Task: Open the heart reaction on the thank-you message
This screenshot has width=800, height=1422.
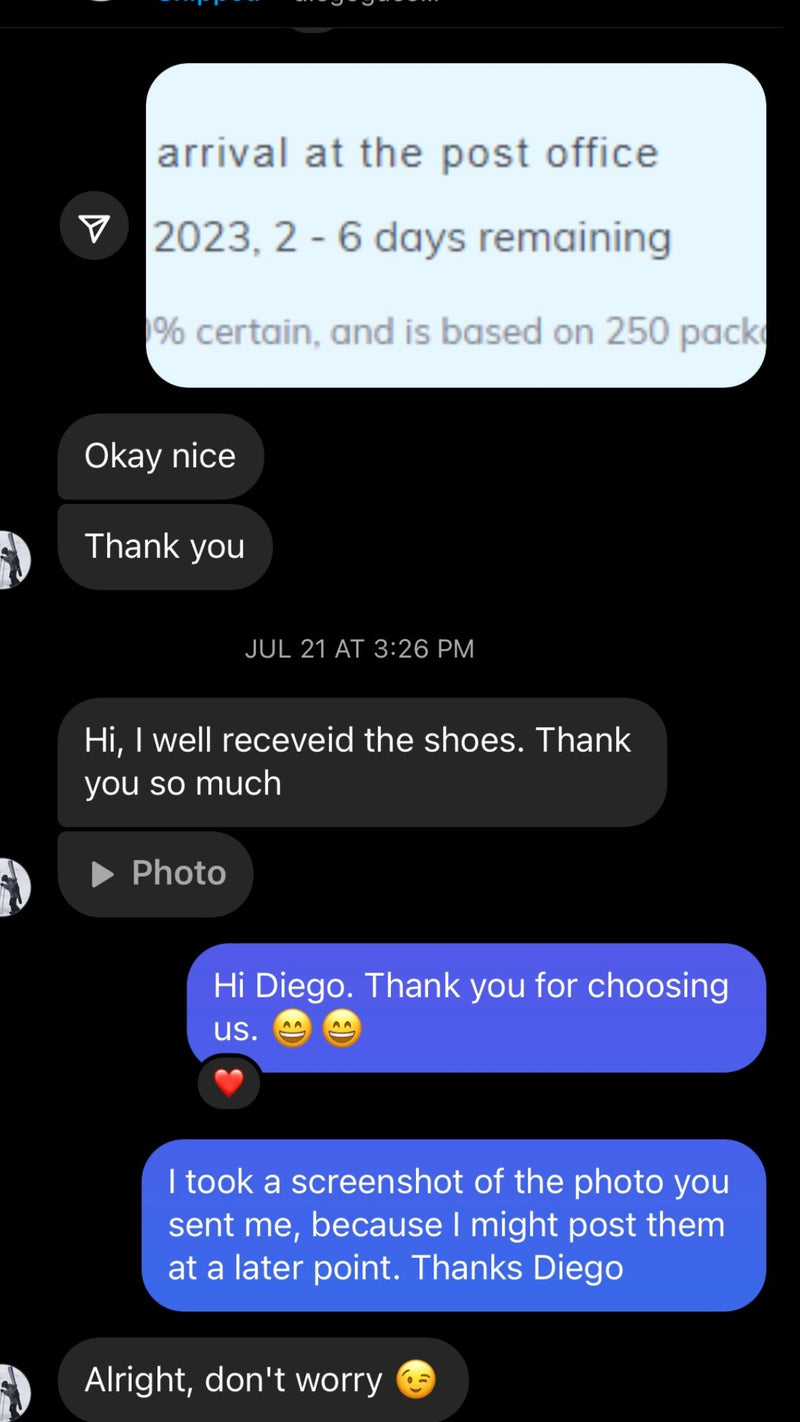Action: tap(229, 1083)
